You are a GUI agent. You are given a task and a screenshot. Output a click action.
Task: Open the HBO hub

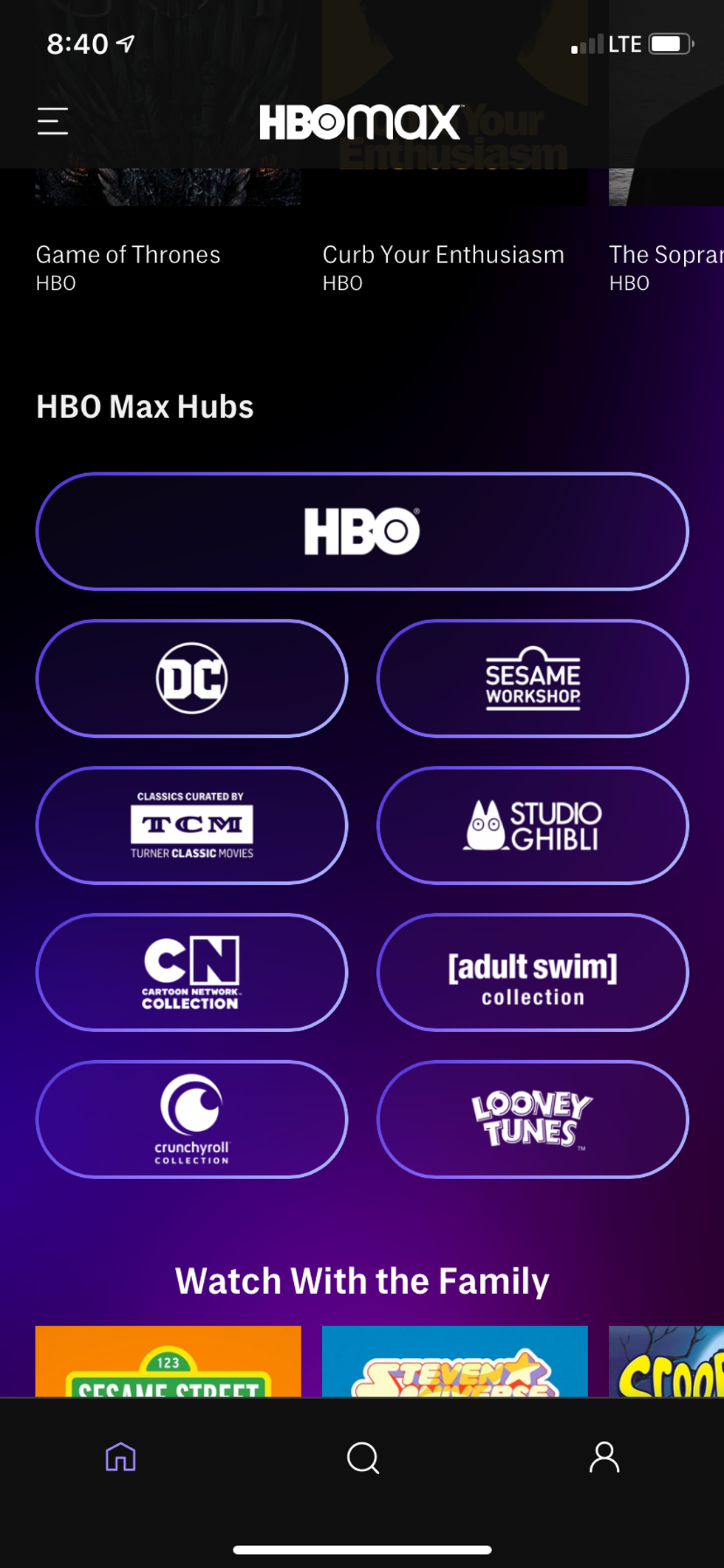362,532
